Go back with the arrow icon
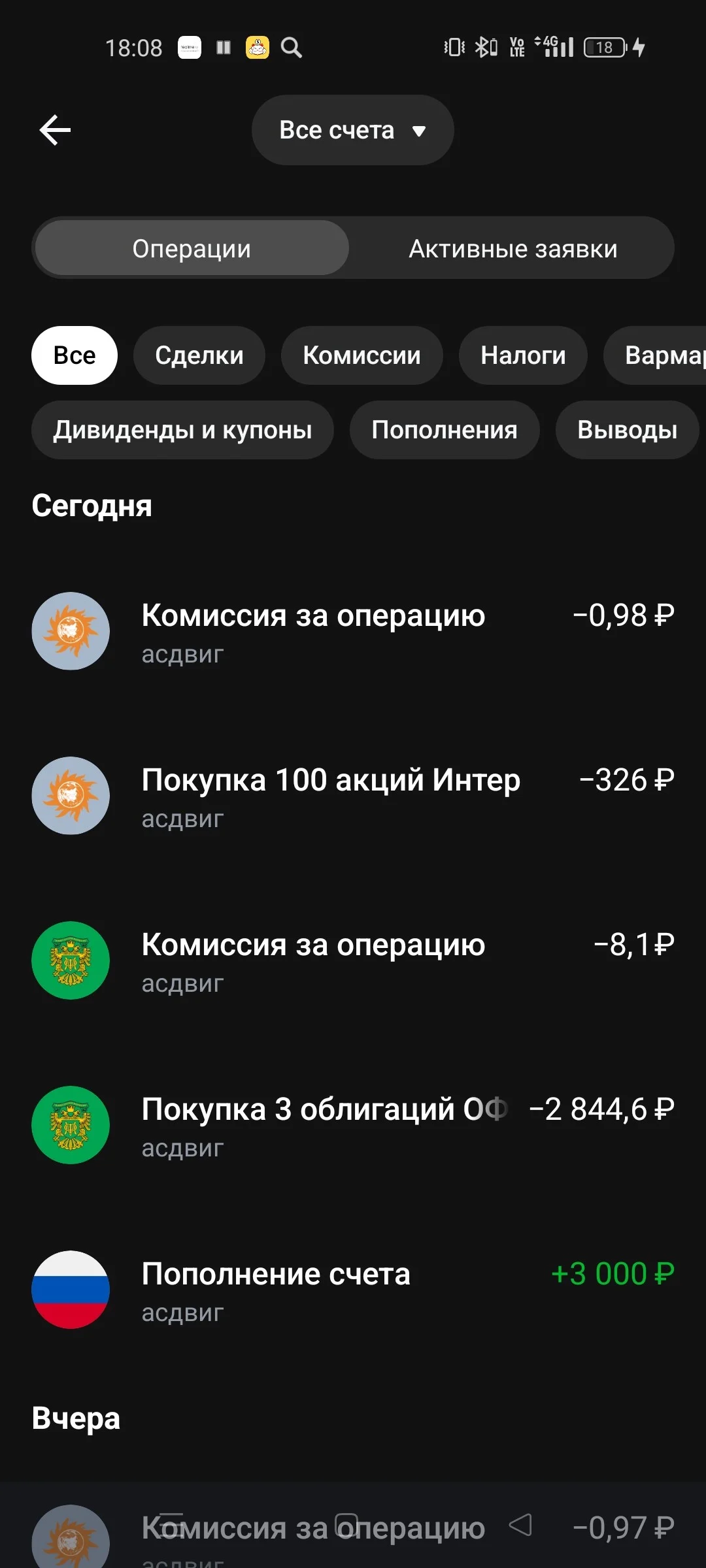Viewport: 706px width, 1568px height. pos(55,130)
